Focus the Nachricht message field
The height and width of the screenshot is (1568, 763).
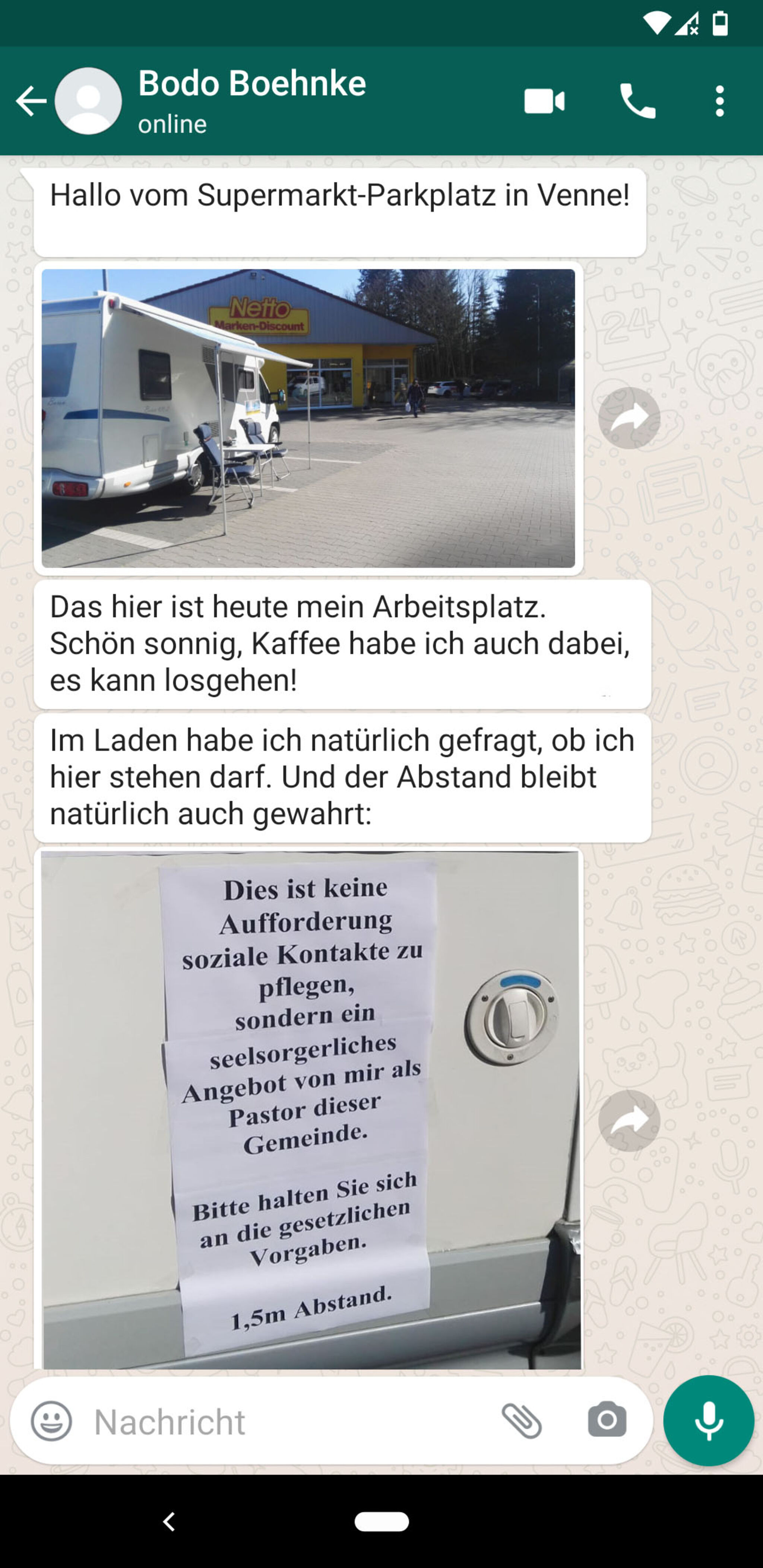pyautogui.click(x=286, y=1422)
